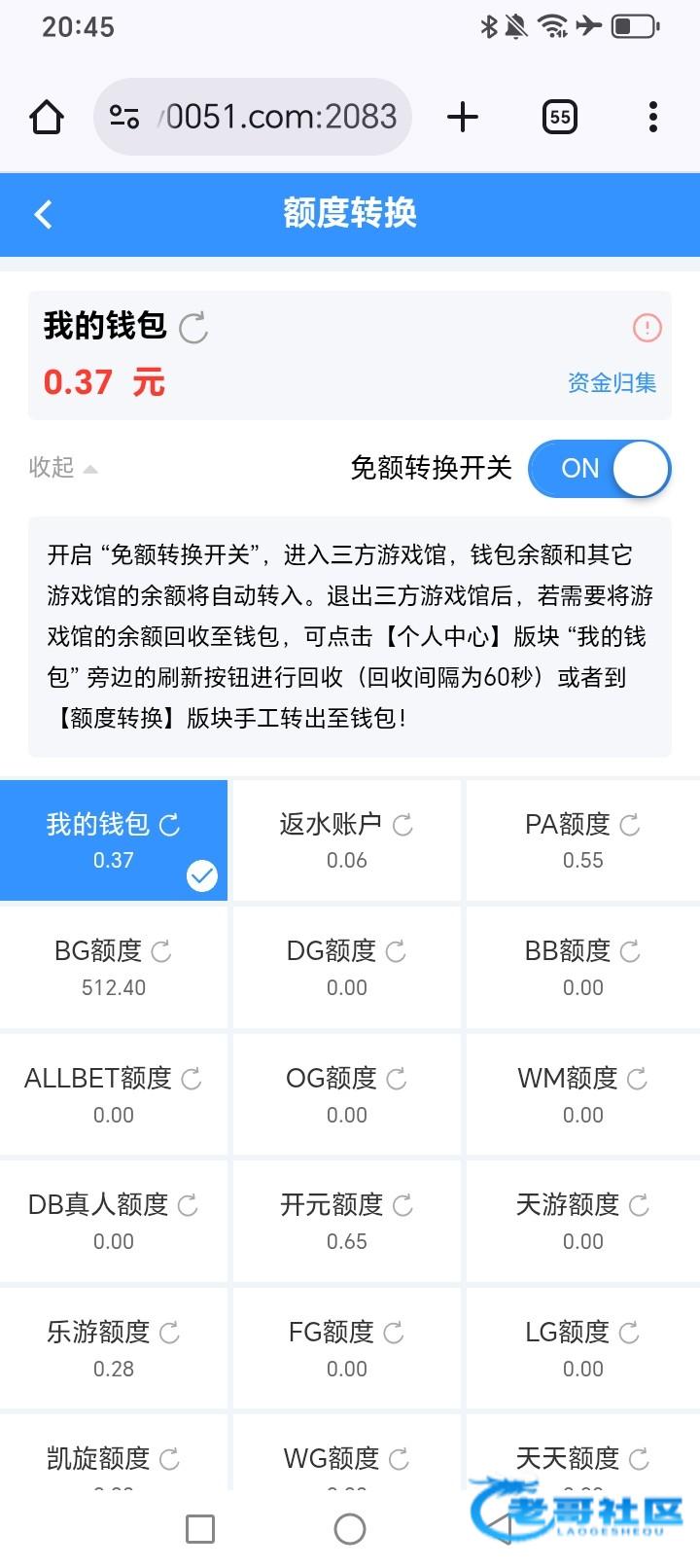The image size is (700, 1568).
Task: Tap the system home button
Action: click(350, 1529)
